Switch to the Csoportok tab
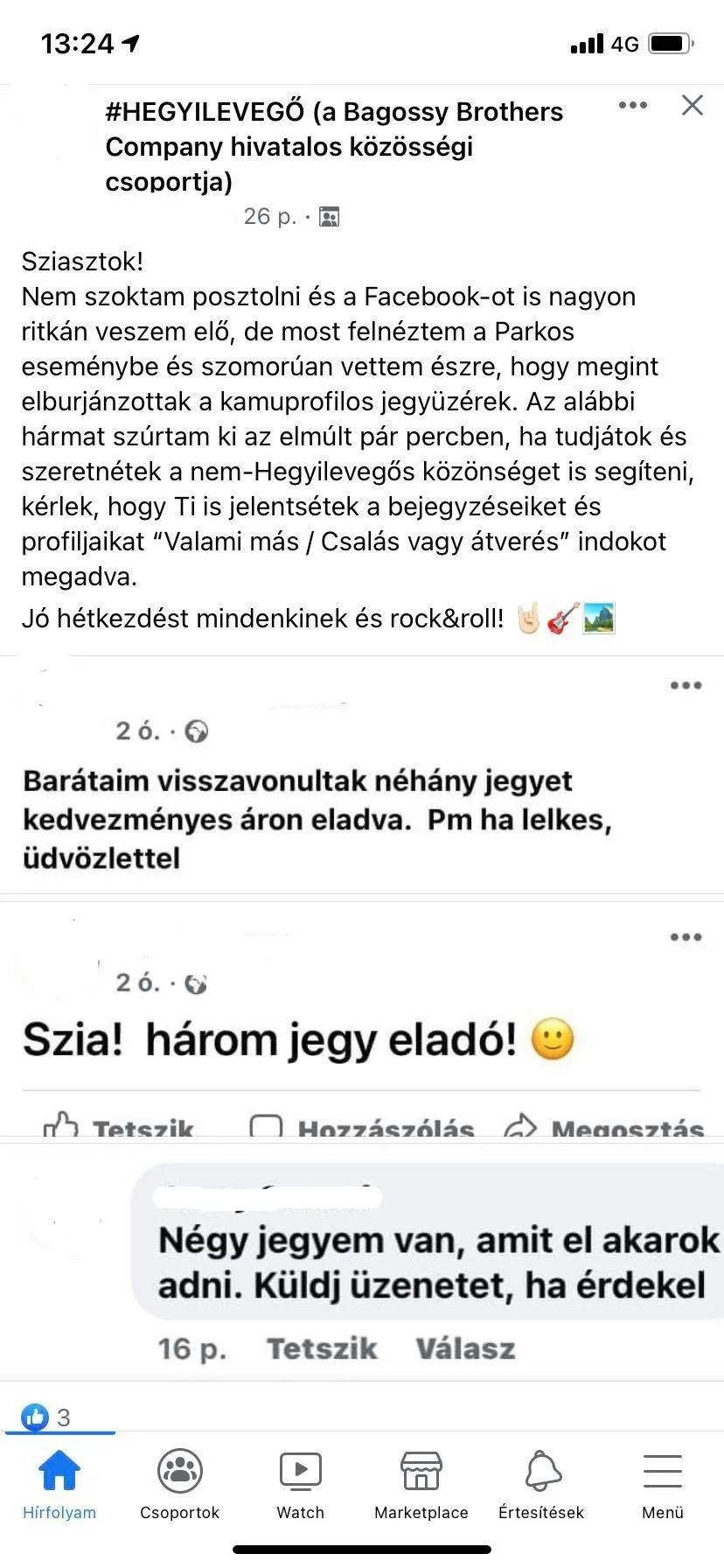The height and width of the screenshot is (1568, 724). [x=180, y=1484]
